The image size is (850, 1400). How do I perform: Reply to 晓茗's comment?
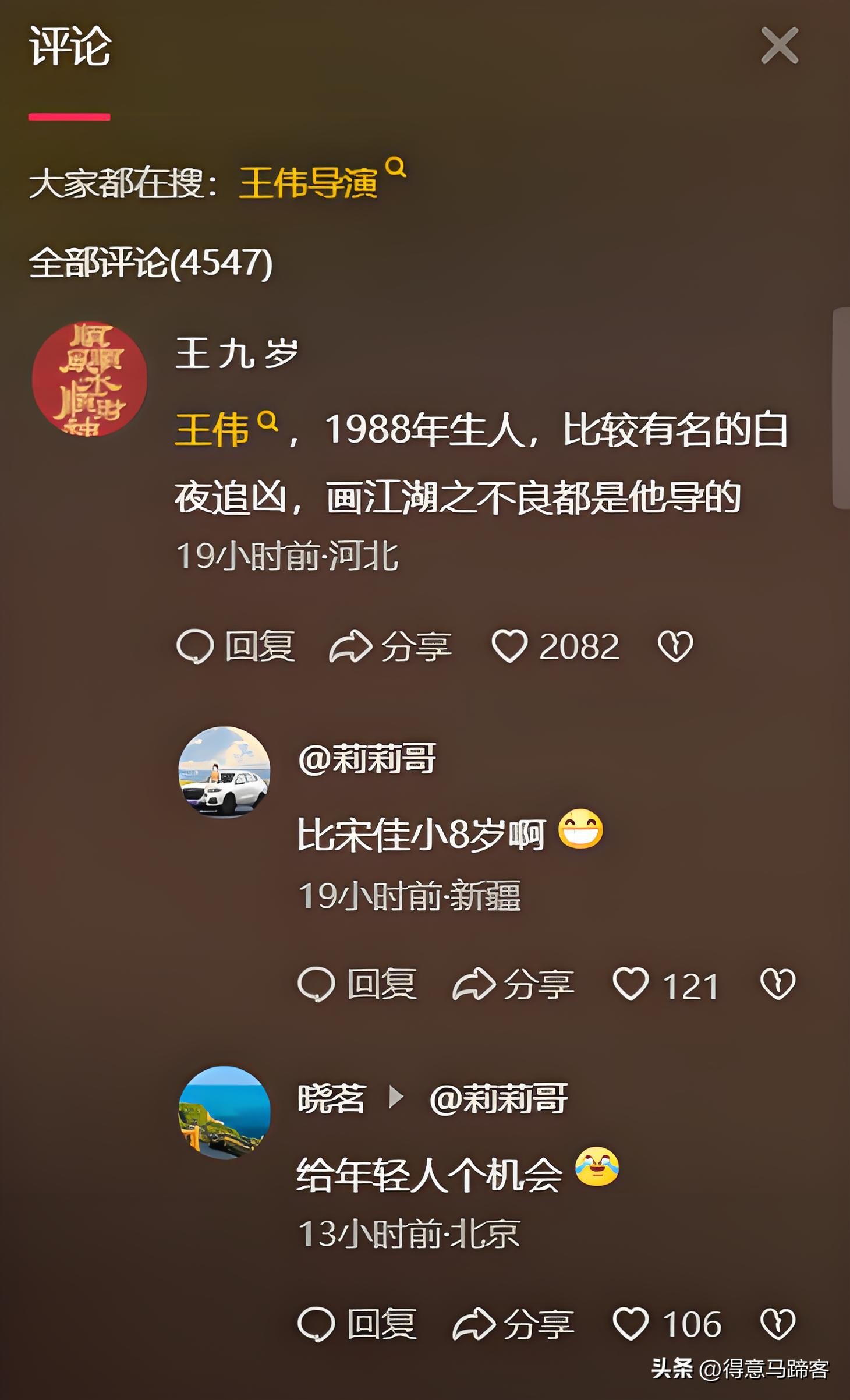(357, 1324)
